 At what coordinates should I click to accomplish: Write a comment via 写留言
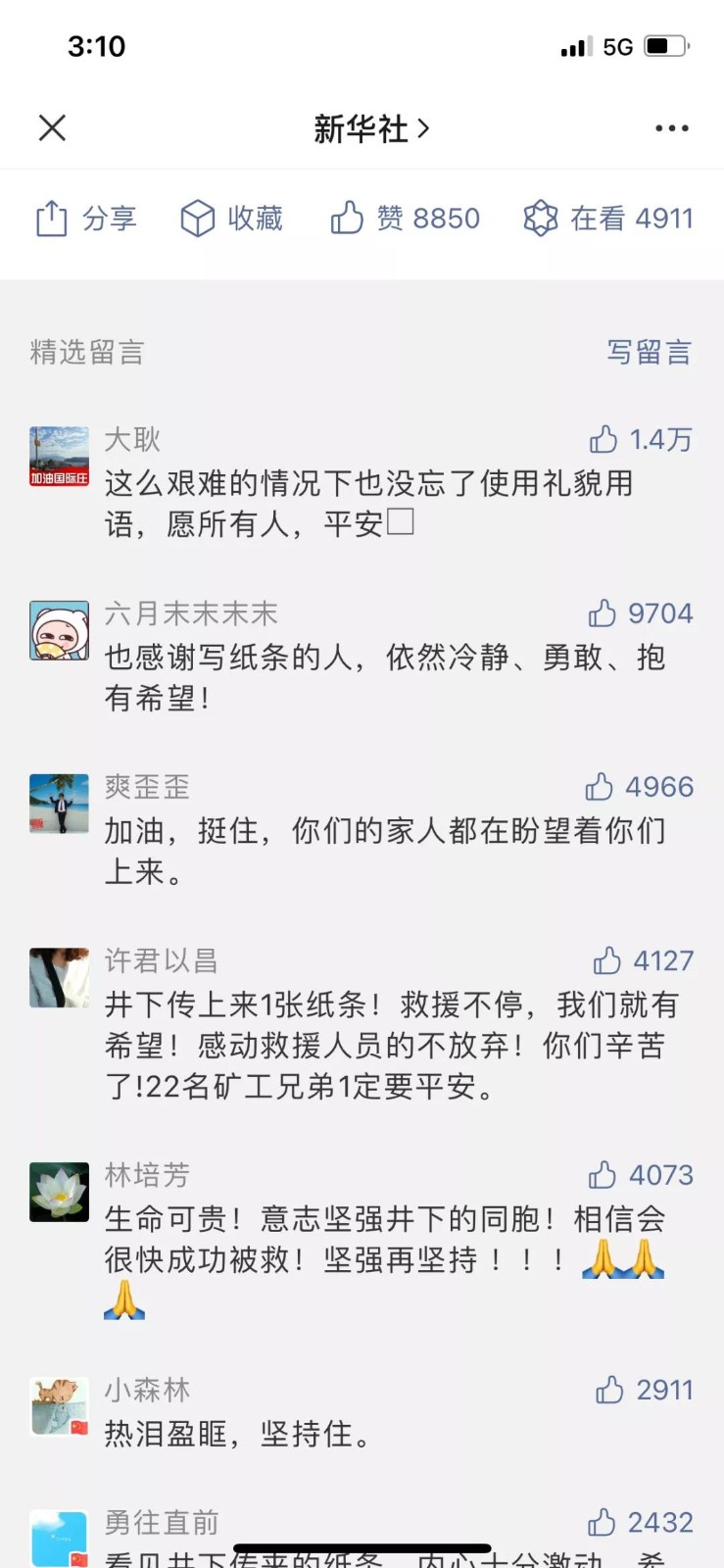click(649, 352)
